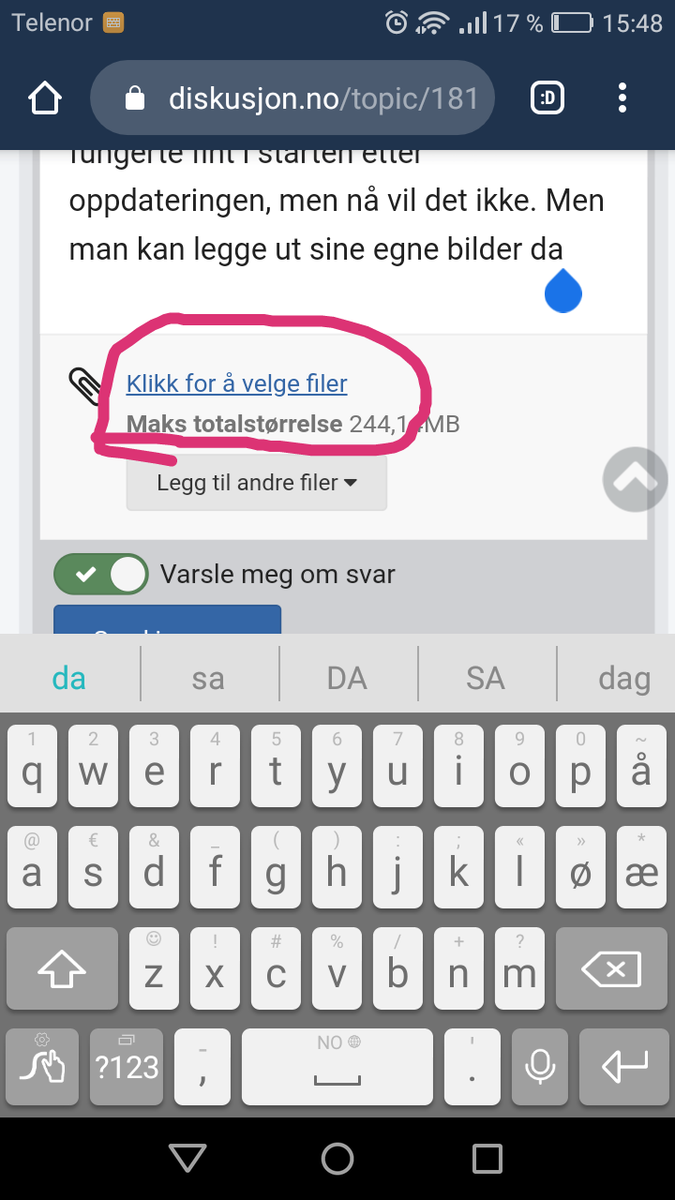Jump to top with the up-arrow button
Screen dimensions: 675x1200
click(x=635, y=481)
